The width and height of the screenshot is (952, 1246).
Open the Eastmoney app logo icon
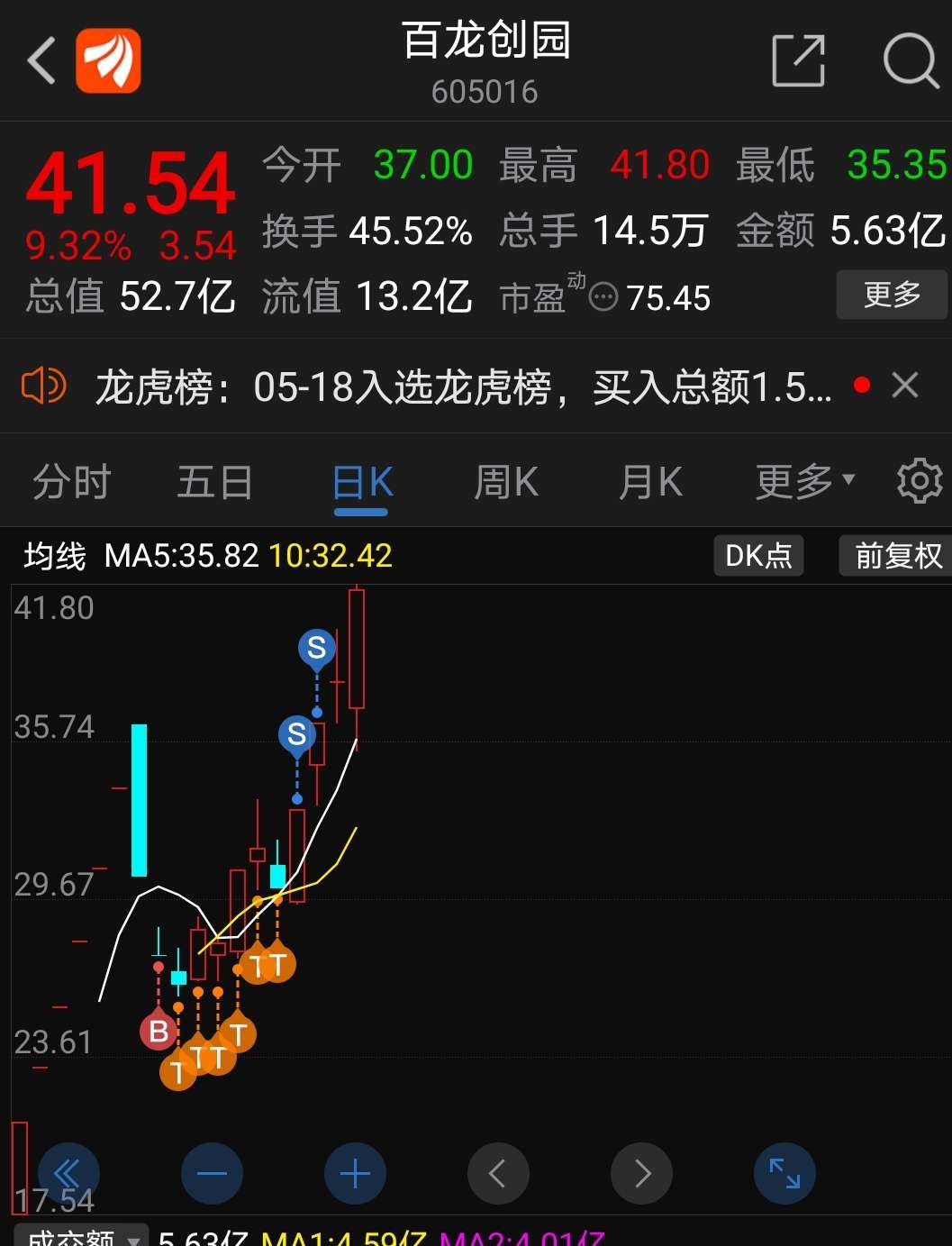(107, 61)
